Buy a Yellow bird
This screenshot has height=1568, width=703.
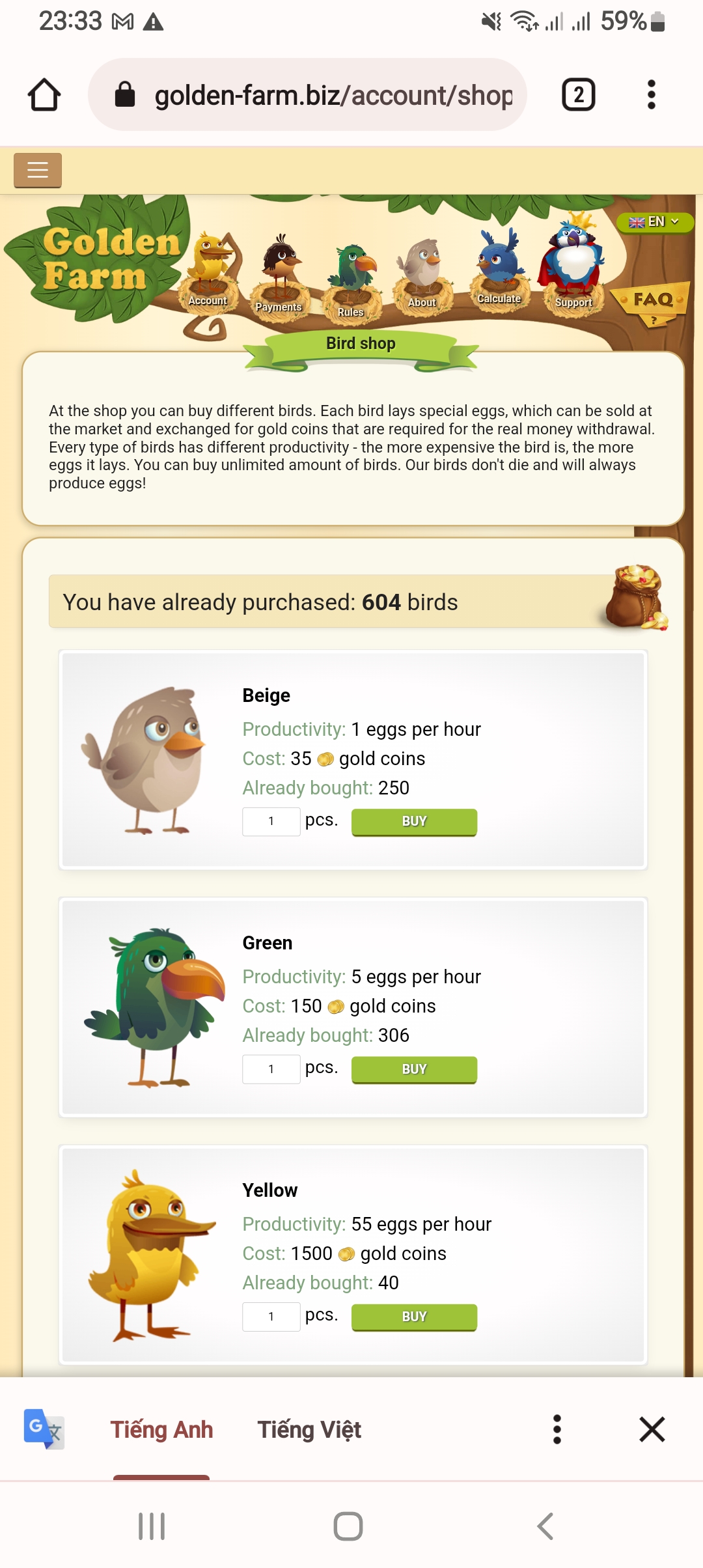tap(414, 1317)
